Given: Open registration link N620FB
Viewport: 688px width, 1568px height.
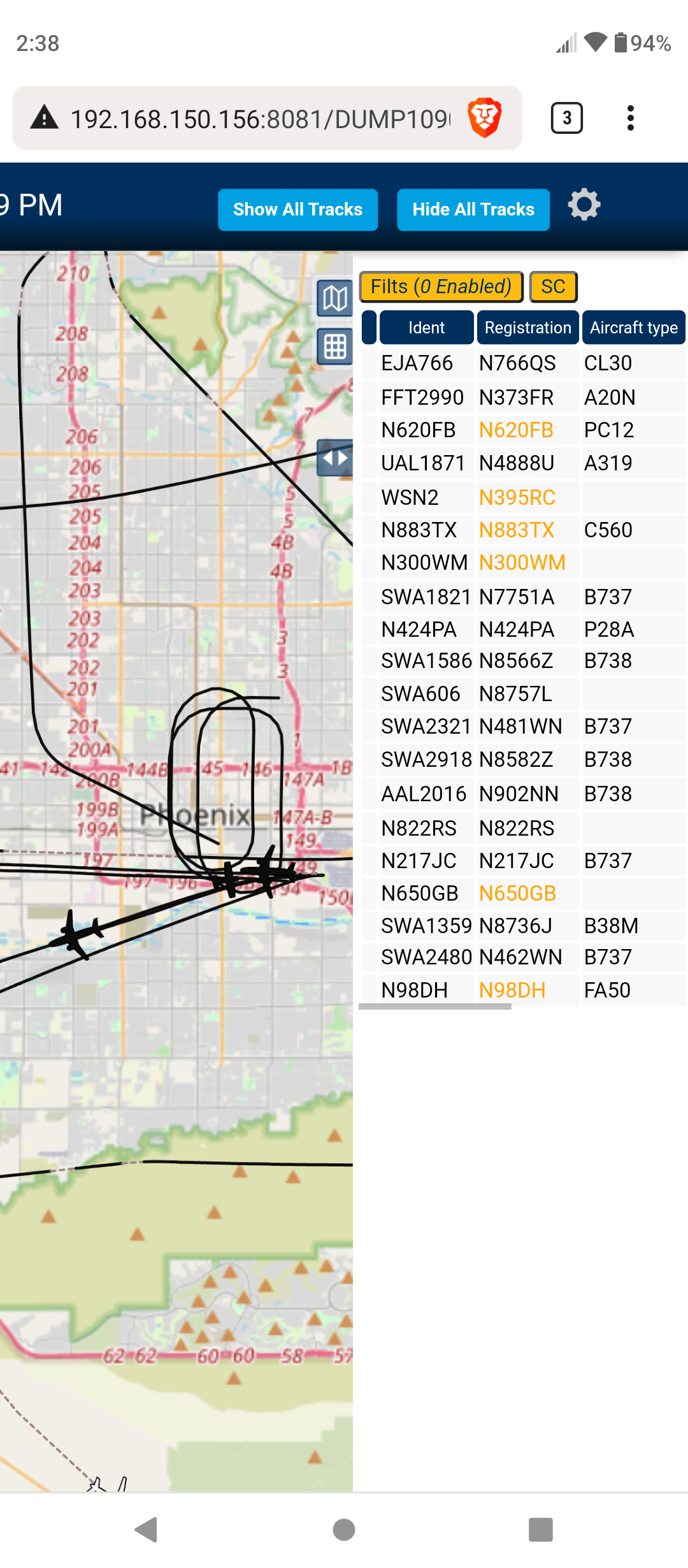Looking at the screenshot, I should pyautogui.click(x=516, y=430).
